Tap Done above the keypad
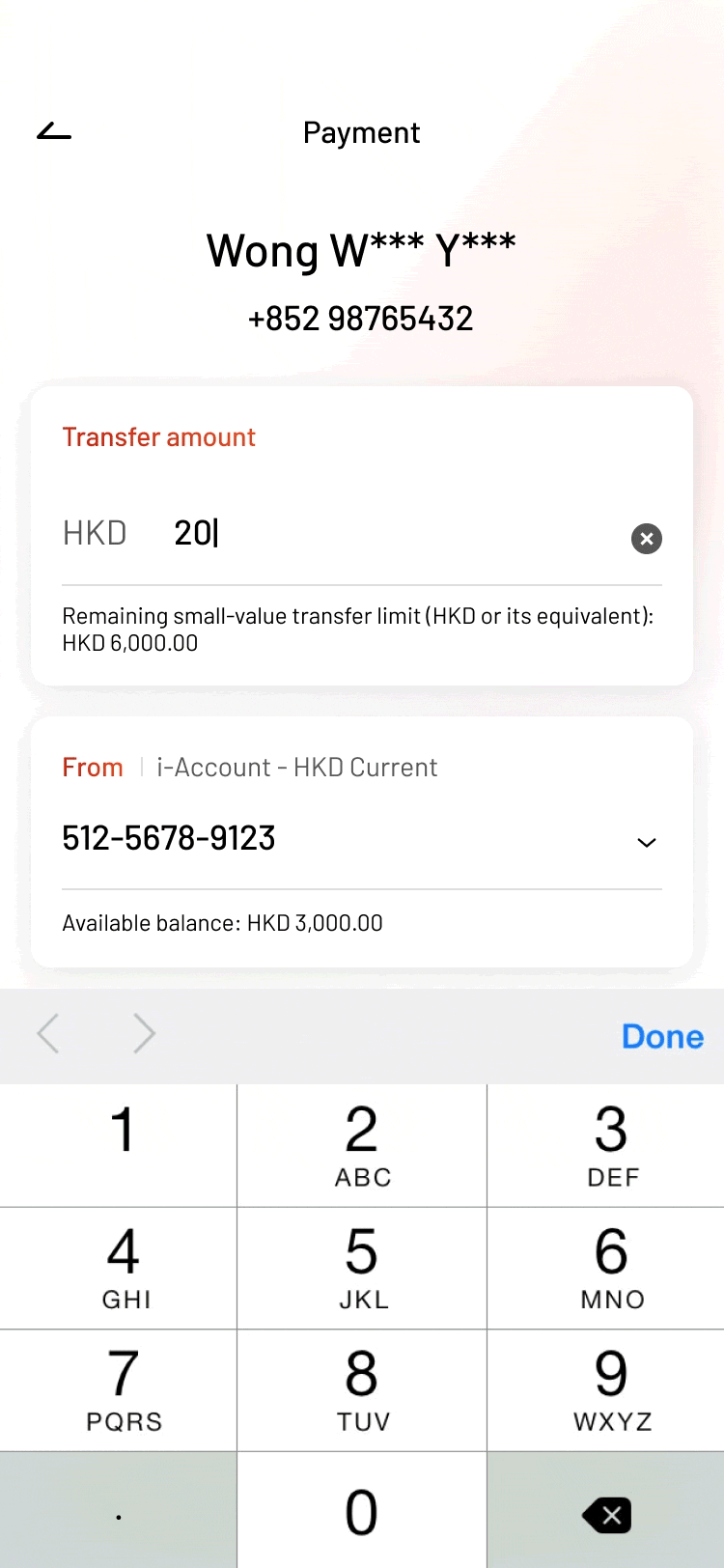 [663, 1036]
